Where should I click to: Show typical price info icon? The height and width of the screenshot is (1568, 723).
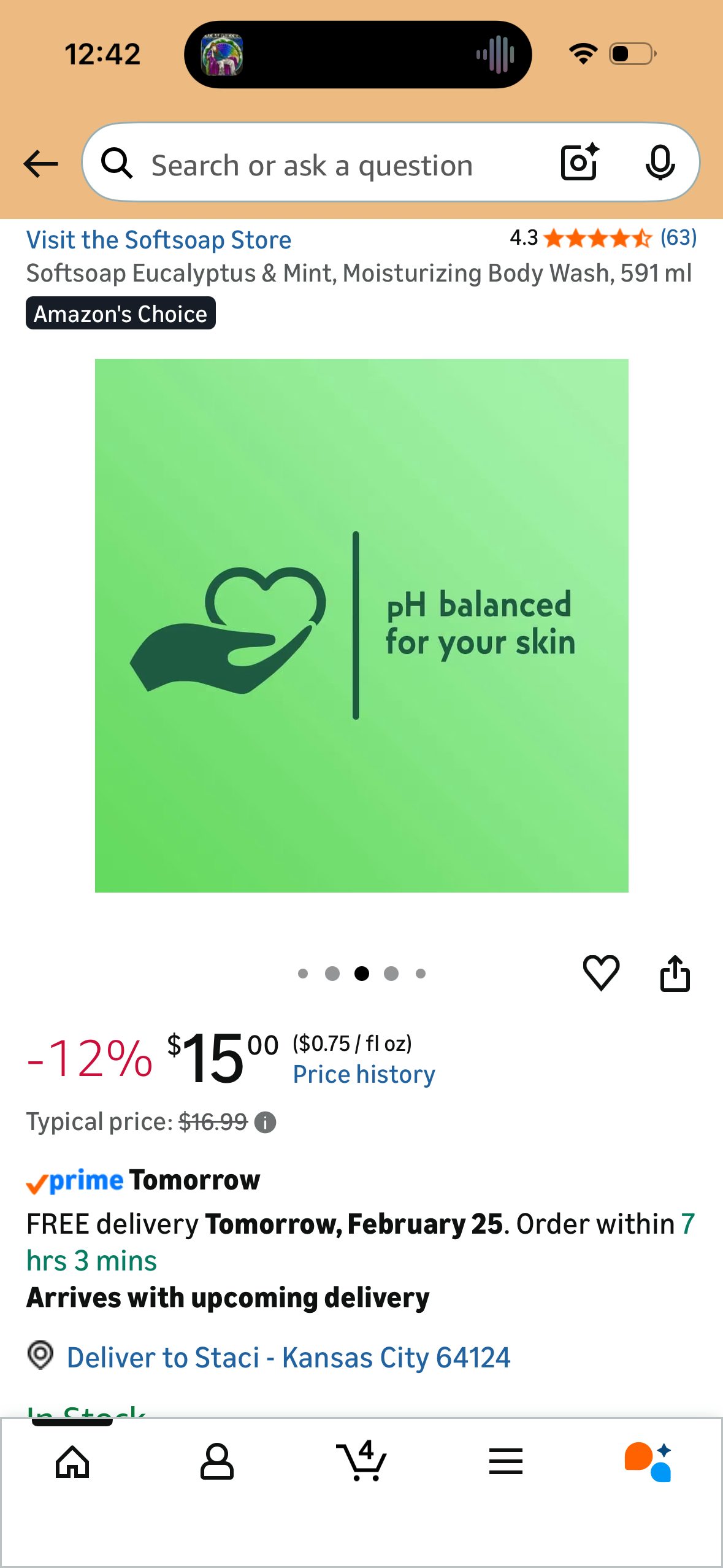coord(265,1122)
